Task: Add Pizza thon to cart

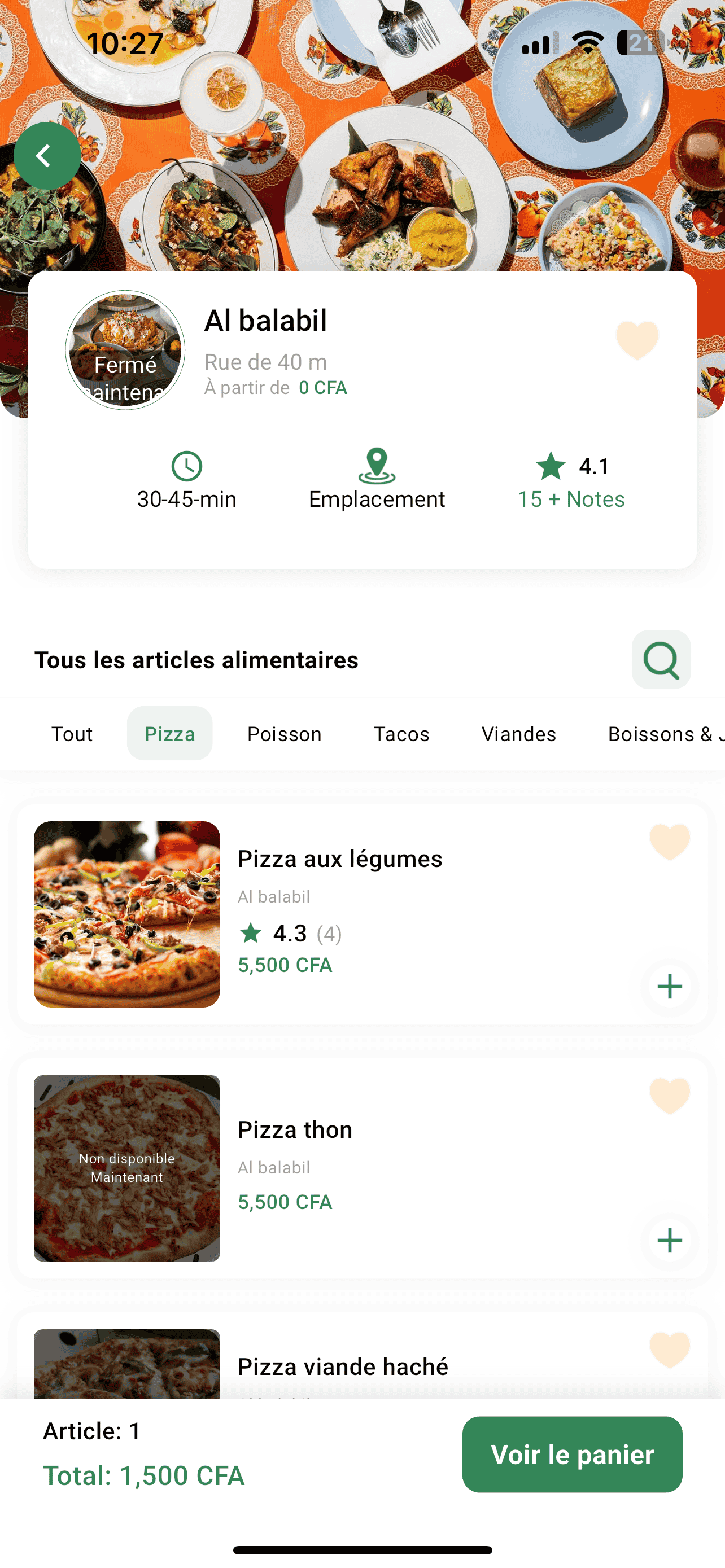Action: (x=670, y=1241)
